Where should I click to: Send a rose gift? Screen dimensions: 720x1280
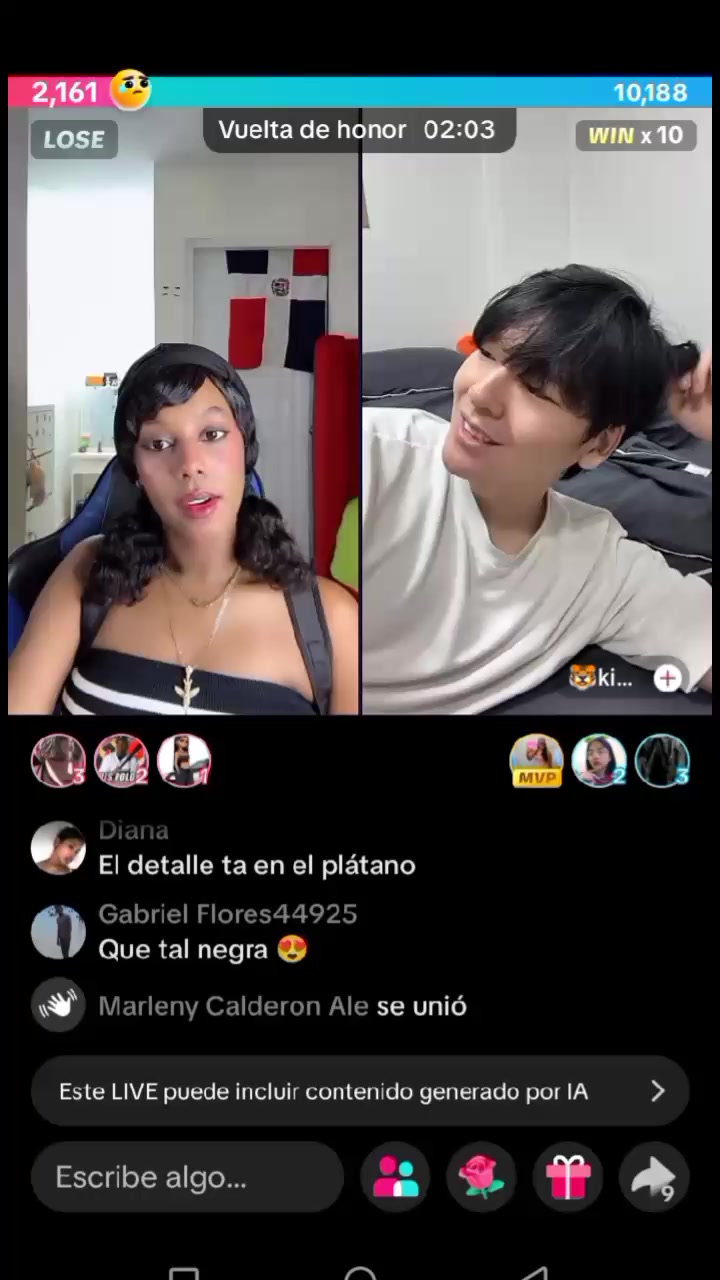(x=482, y=1177)
